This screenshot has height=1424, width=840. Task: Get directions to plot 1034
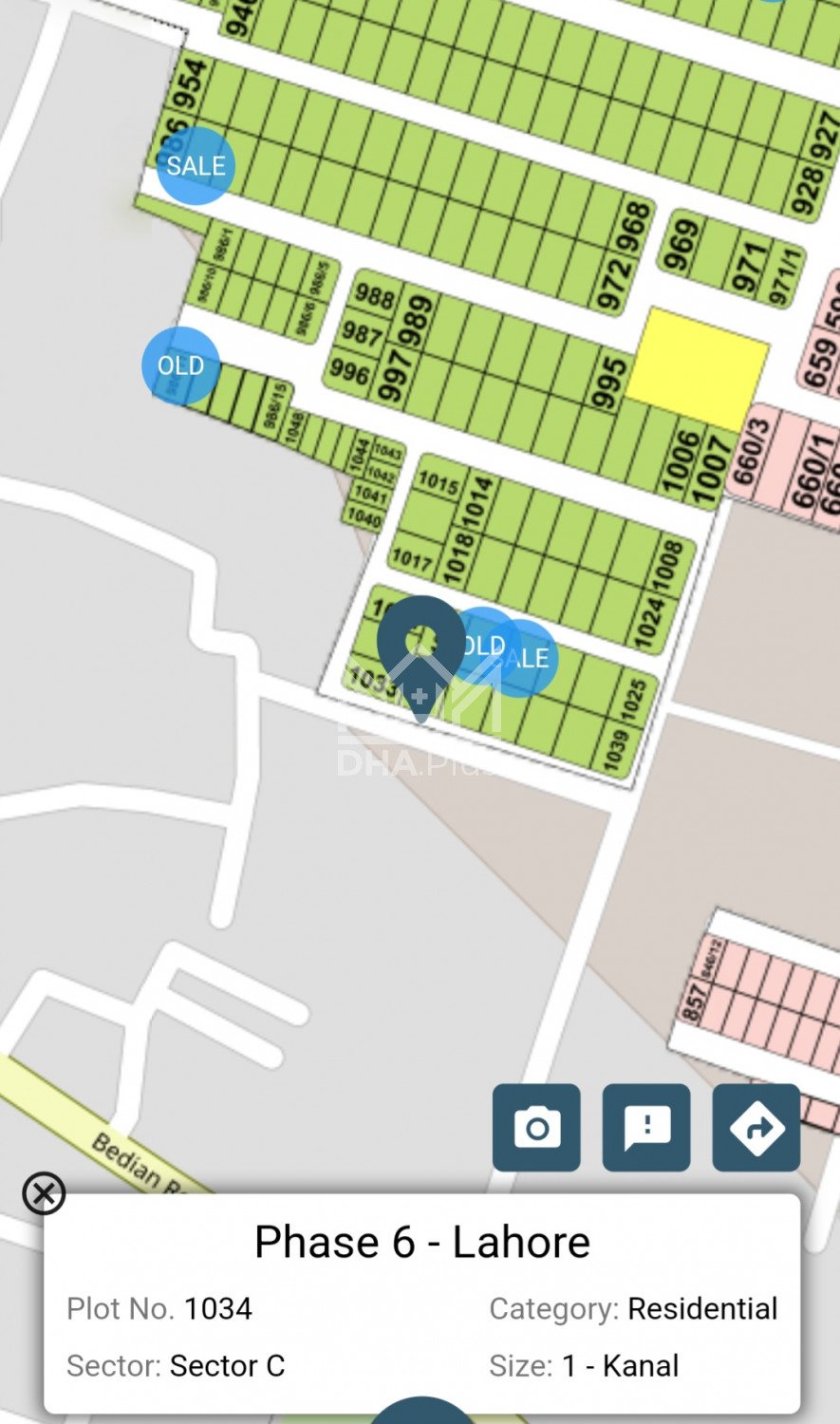756,1127
